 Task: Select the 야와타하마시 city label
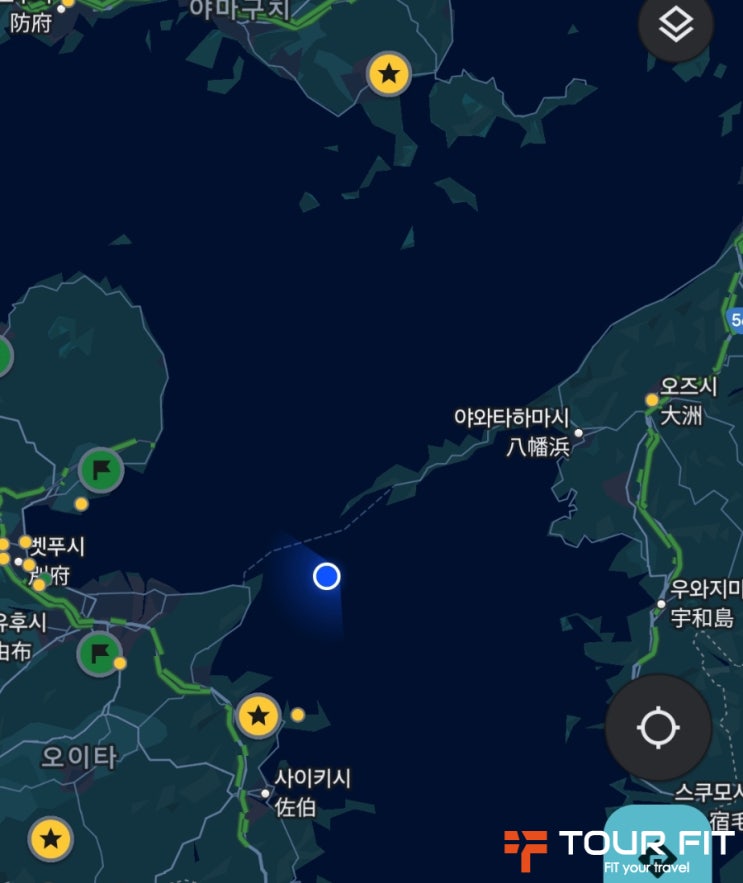[x=511, y=418]
